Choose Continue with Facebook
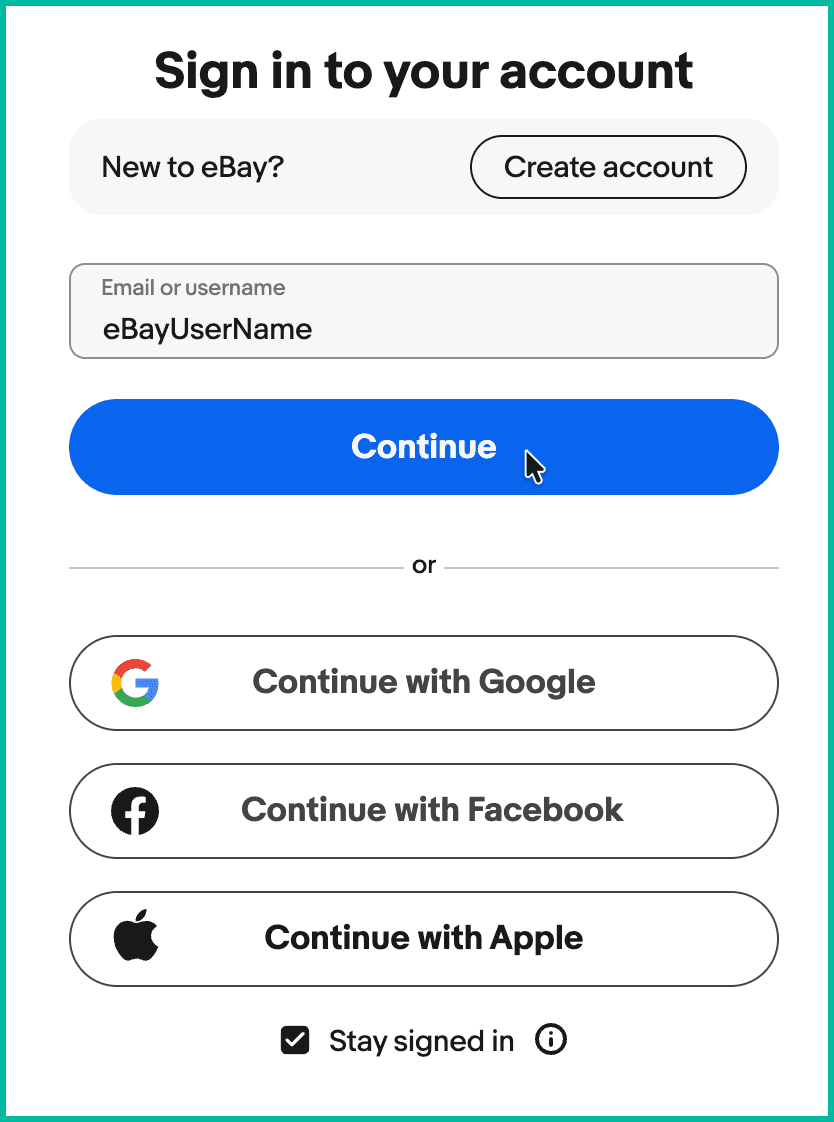This screenshot has width=834, height=1122. click(x=423, y=811)
